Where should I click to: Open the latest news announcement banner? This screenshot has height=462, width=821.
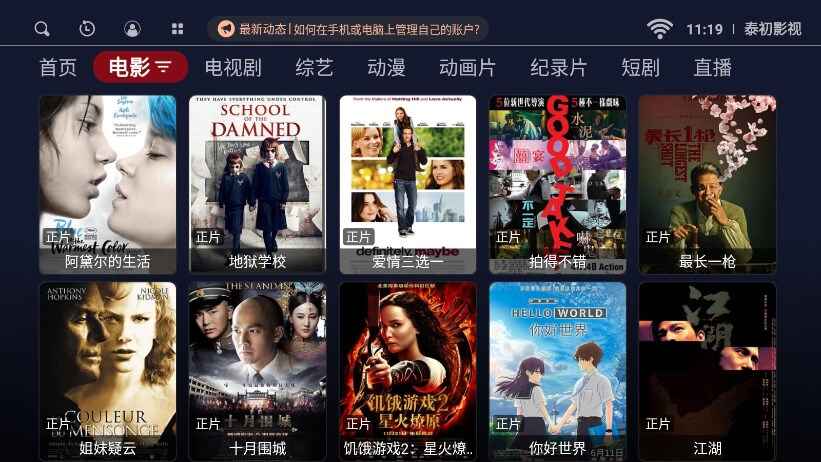pos(347,29)
